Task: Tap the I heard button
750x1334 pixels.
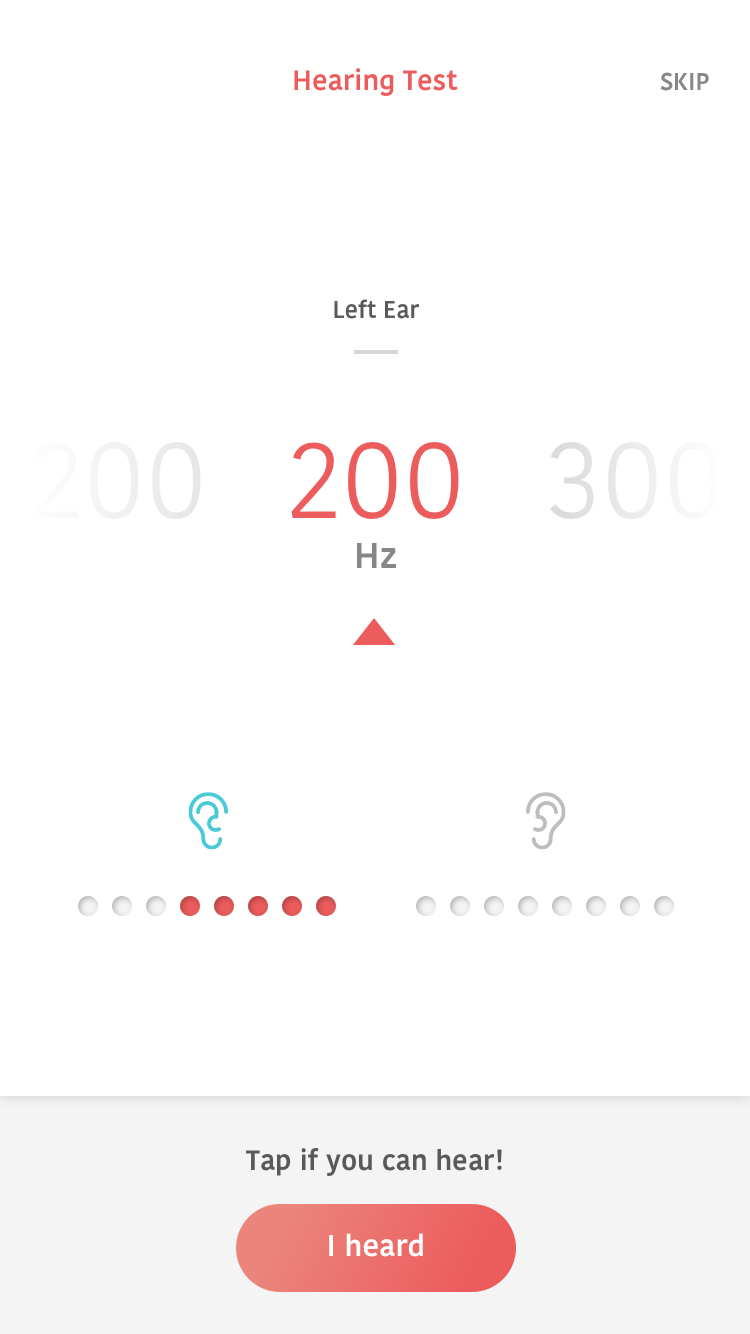Action: [x=376, y=1247]
